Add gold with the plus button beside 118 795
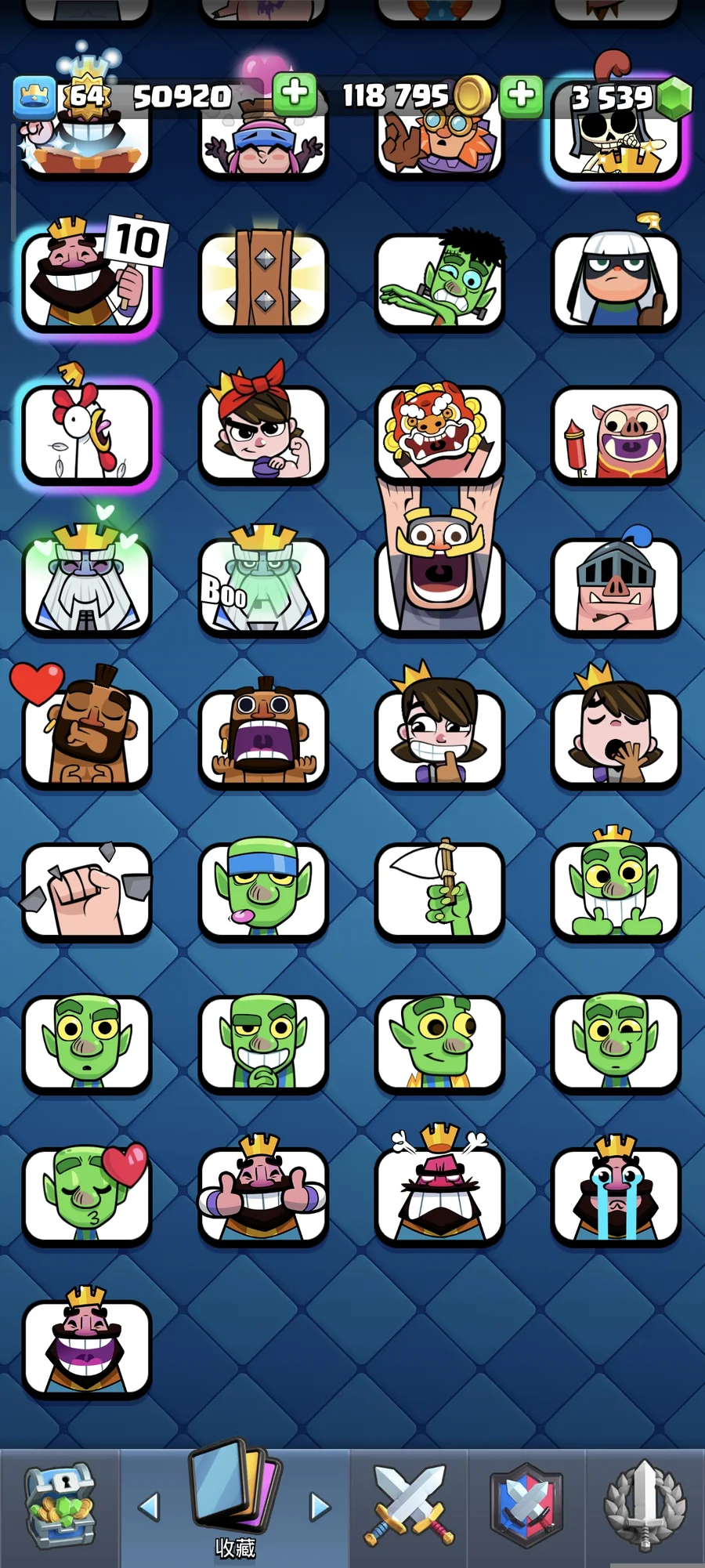 click(521, 95)
